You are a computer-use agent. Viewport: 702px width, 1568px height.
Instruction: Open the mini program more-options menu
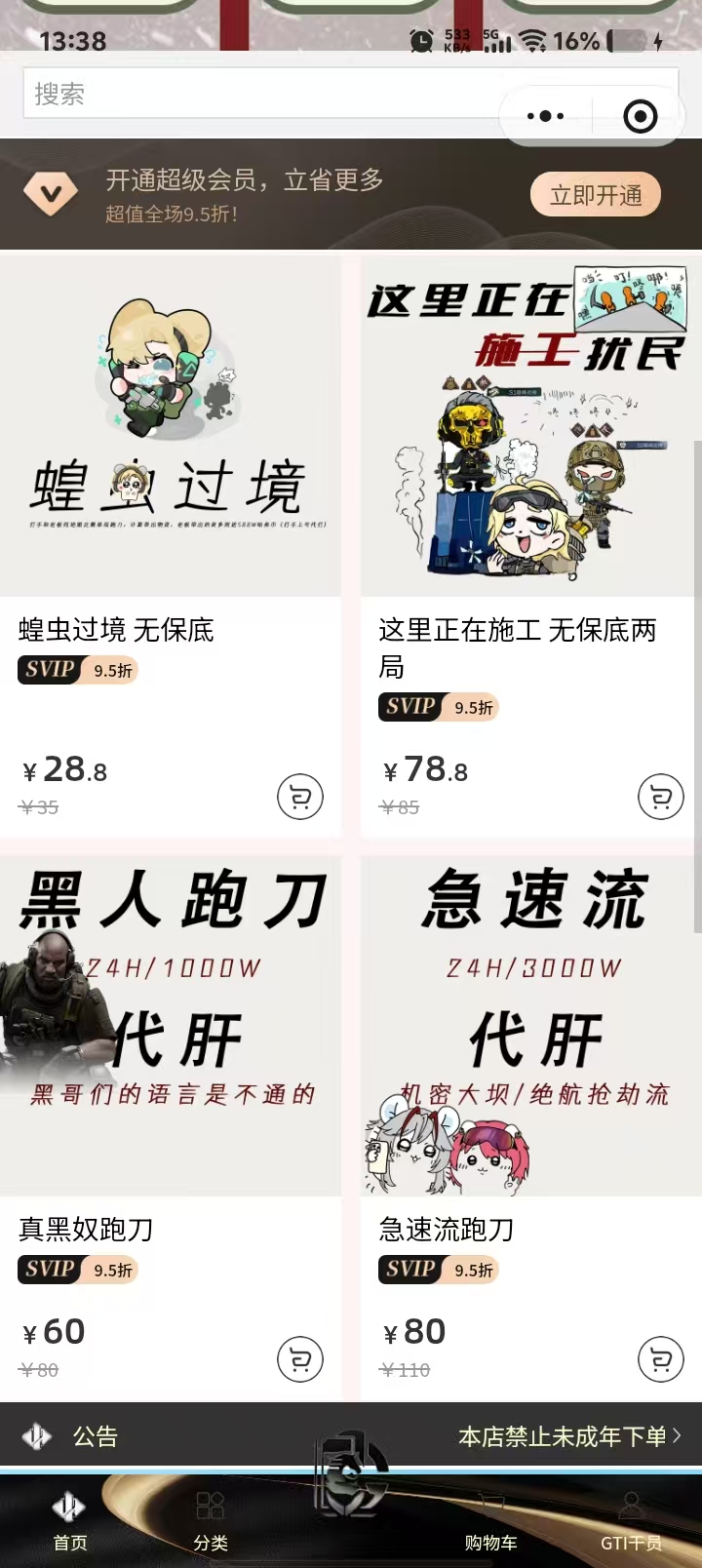click(545, 116)
